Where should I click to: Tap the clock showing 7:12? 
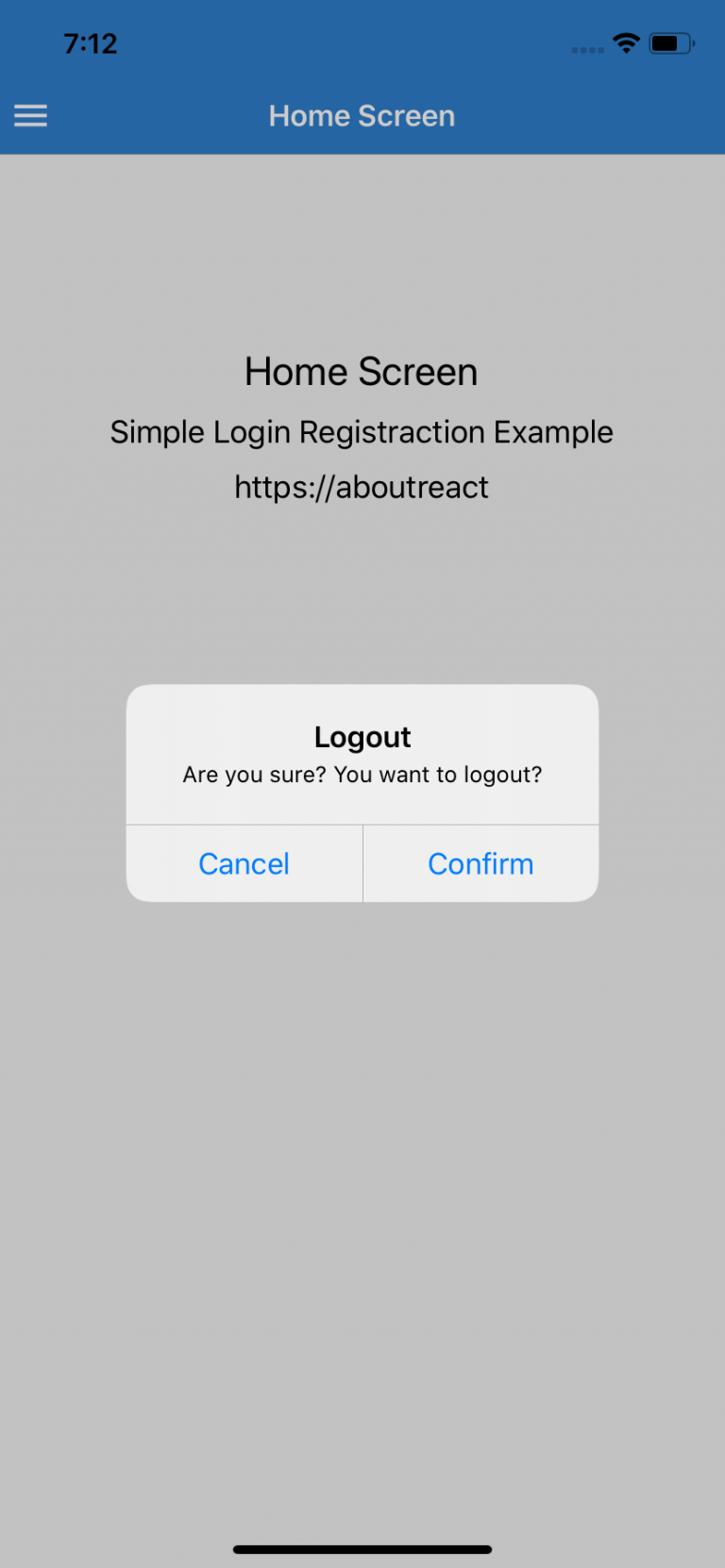[91, 43]
